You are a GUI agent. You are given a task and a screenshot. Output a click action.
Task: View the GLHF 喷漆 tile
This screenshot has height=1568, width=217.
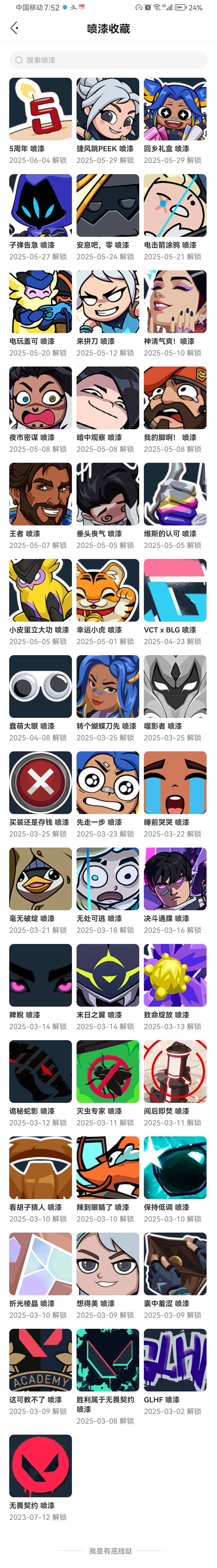click(175, 1360)
